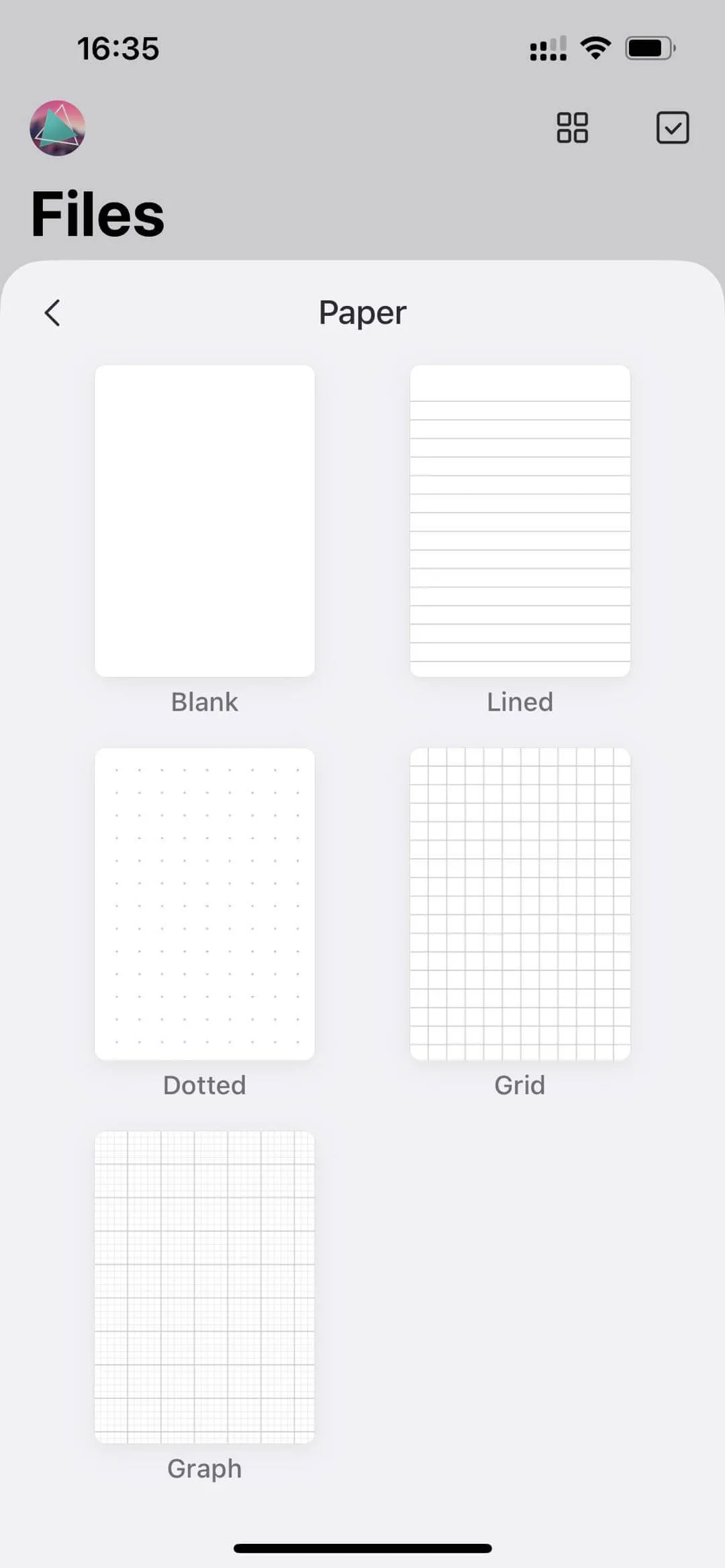Open the profile avatar
The width and height of the screenshot is (725, 1568).
pos(58,128)
